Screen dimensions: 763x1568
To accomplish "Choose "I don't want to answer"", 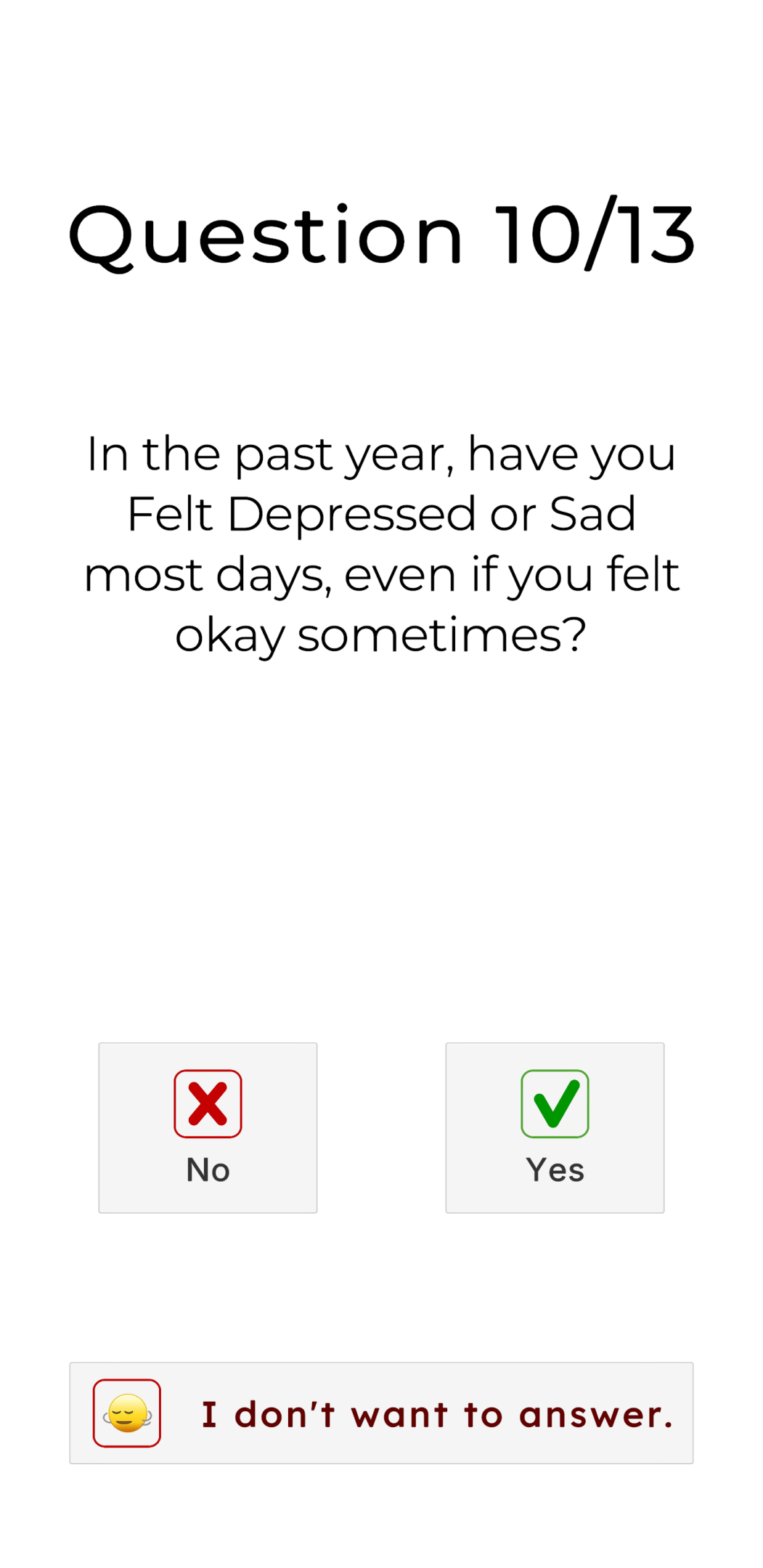I will click(x=381, y=1413).
